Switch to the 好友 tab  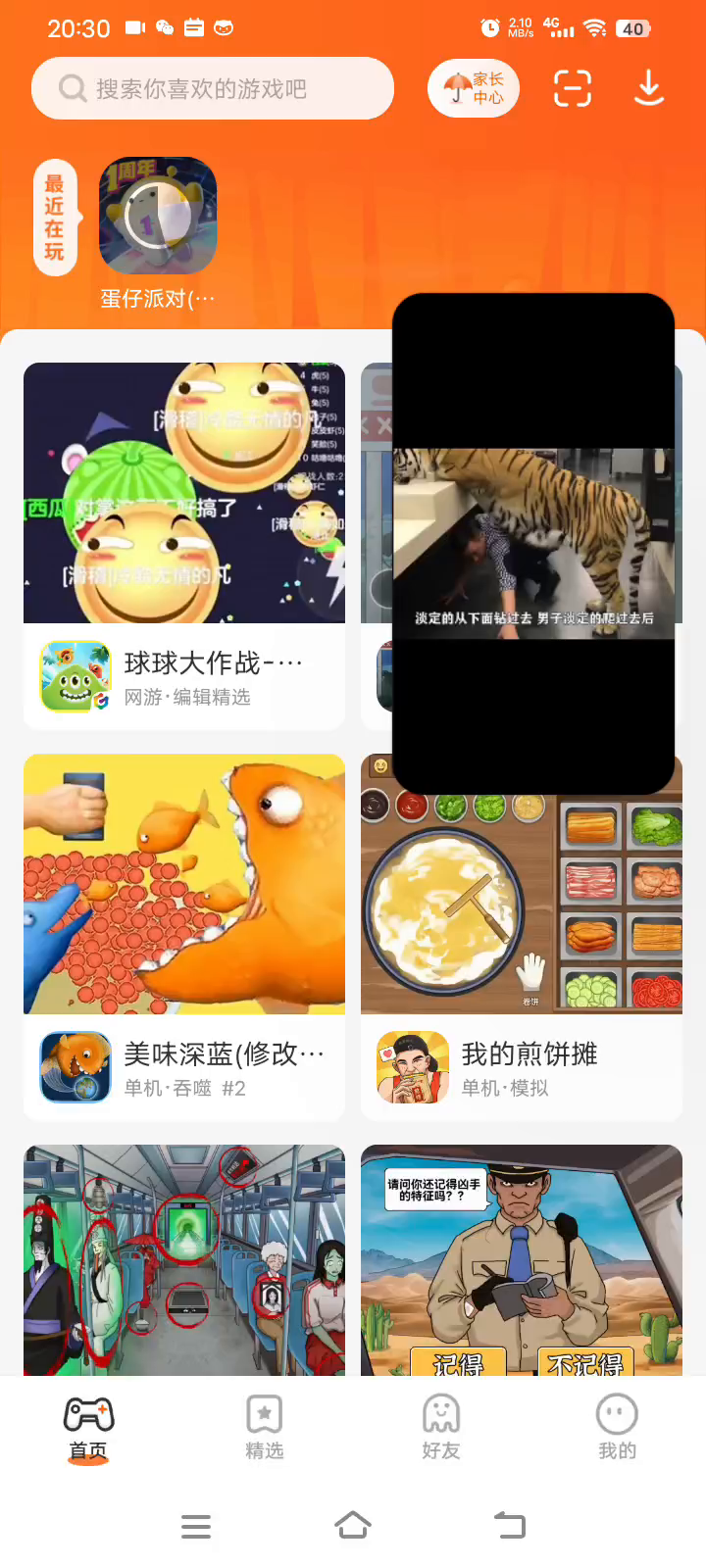pos(441,1428)
